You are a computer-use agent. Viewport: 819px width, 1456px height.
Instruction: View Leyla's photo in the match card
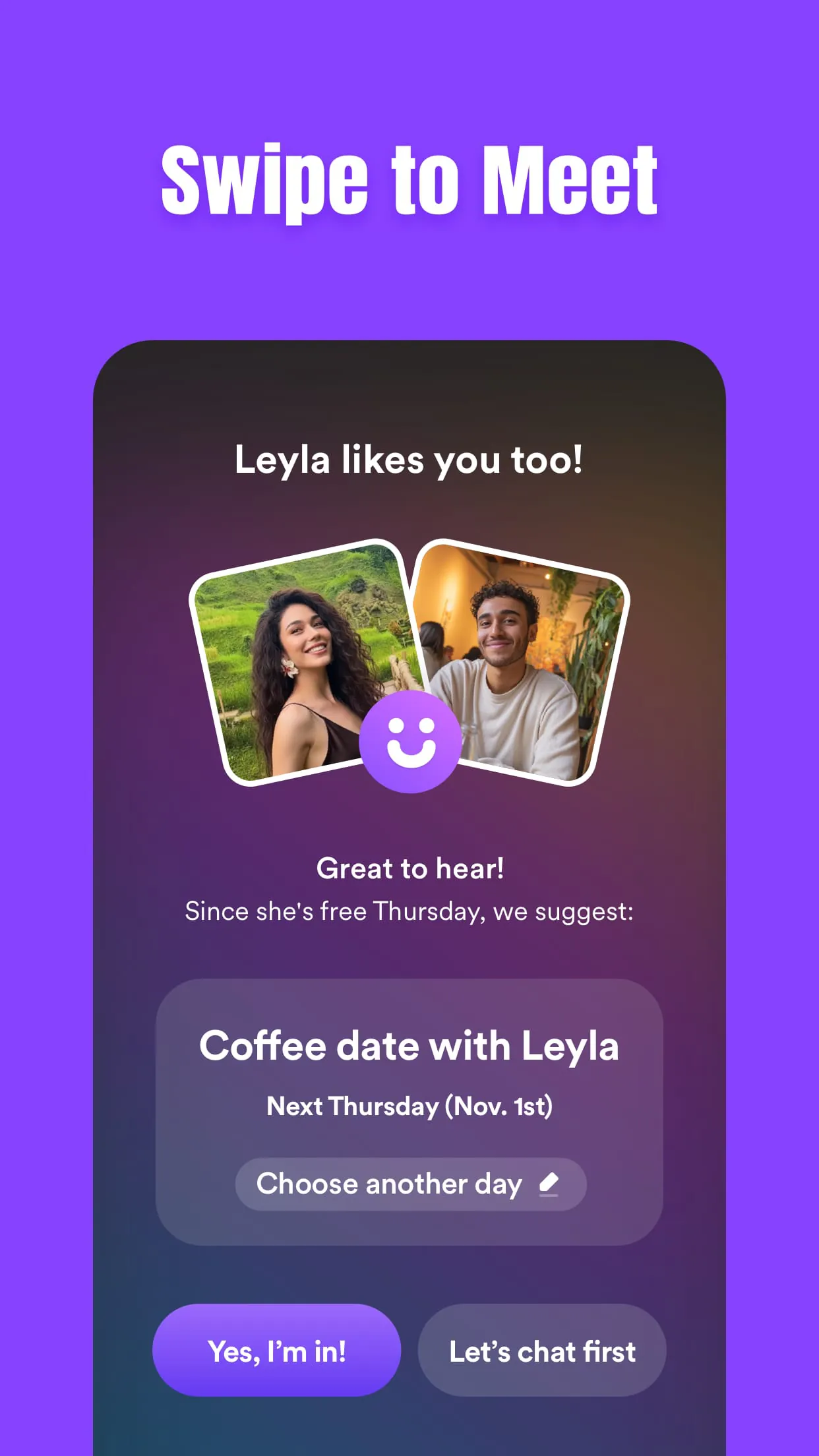(297, 659)
